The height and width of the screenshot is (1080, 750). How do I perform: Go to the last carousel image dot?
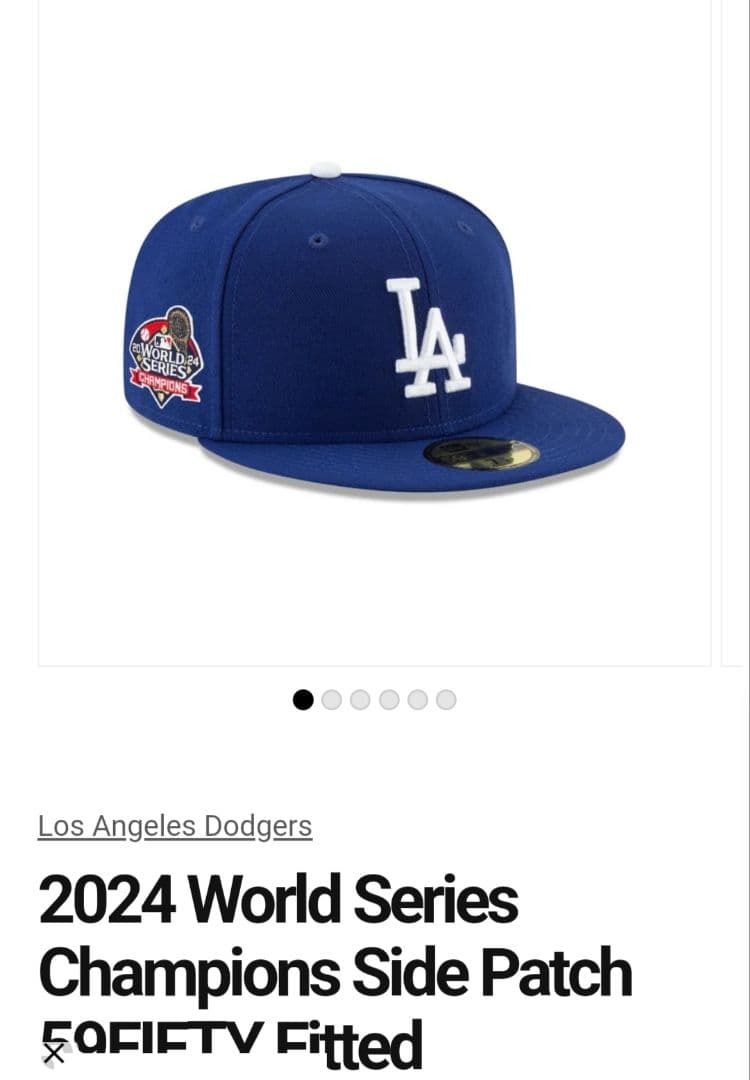coord(446,700)
